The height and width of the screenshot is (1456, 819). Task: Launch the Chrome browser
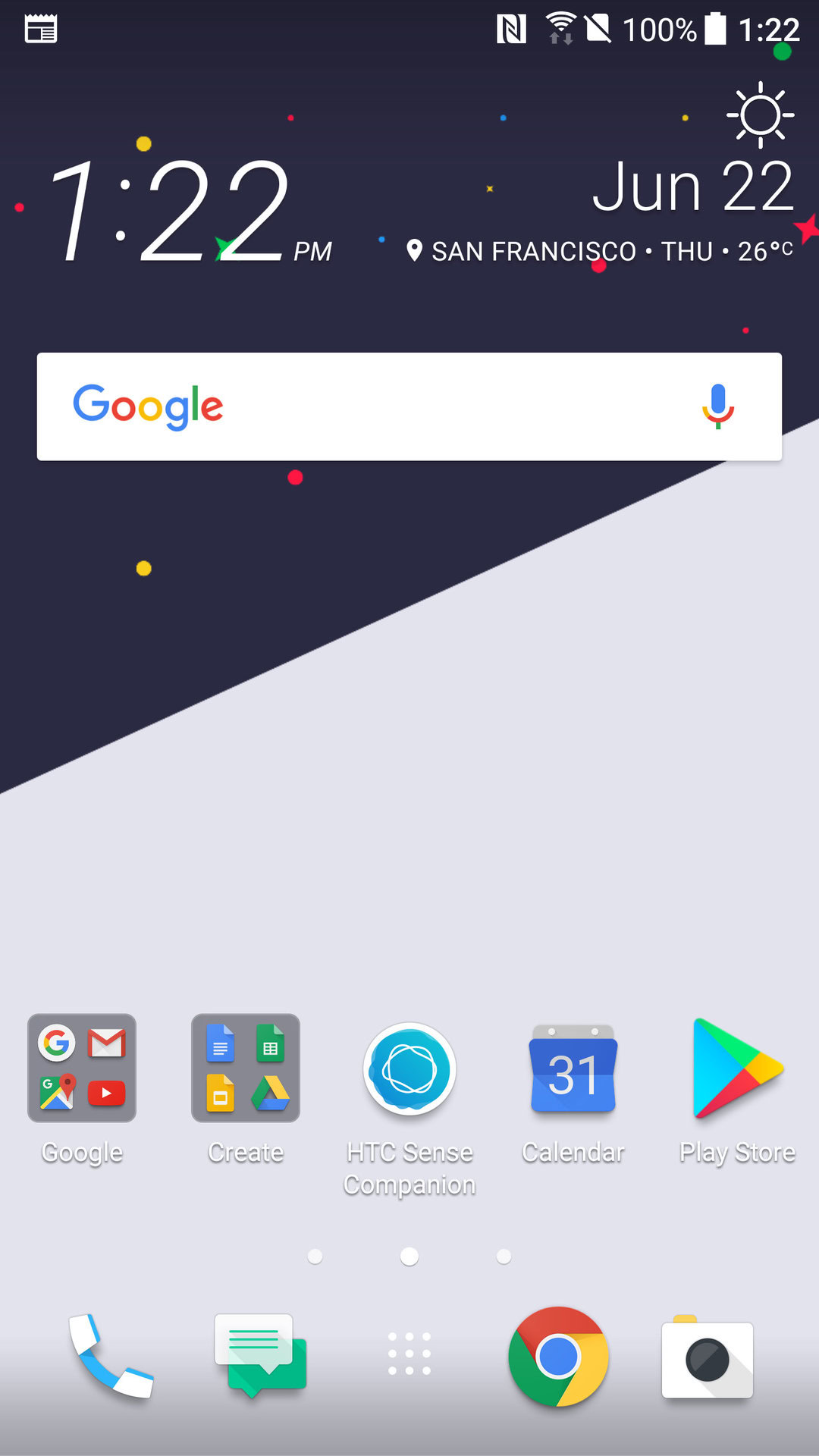pos(558,1356)
